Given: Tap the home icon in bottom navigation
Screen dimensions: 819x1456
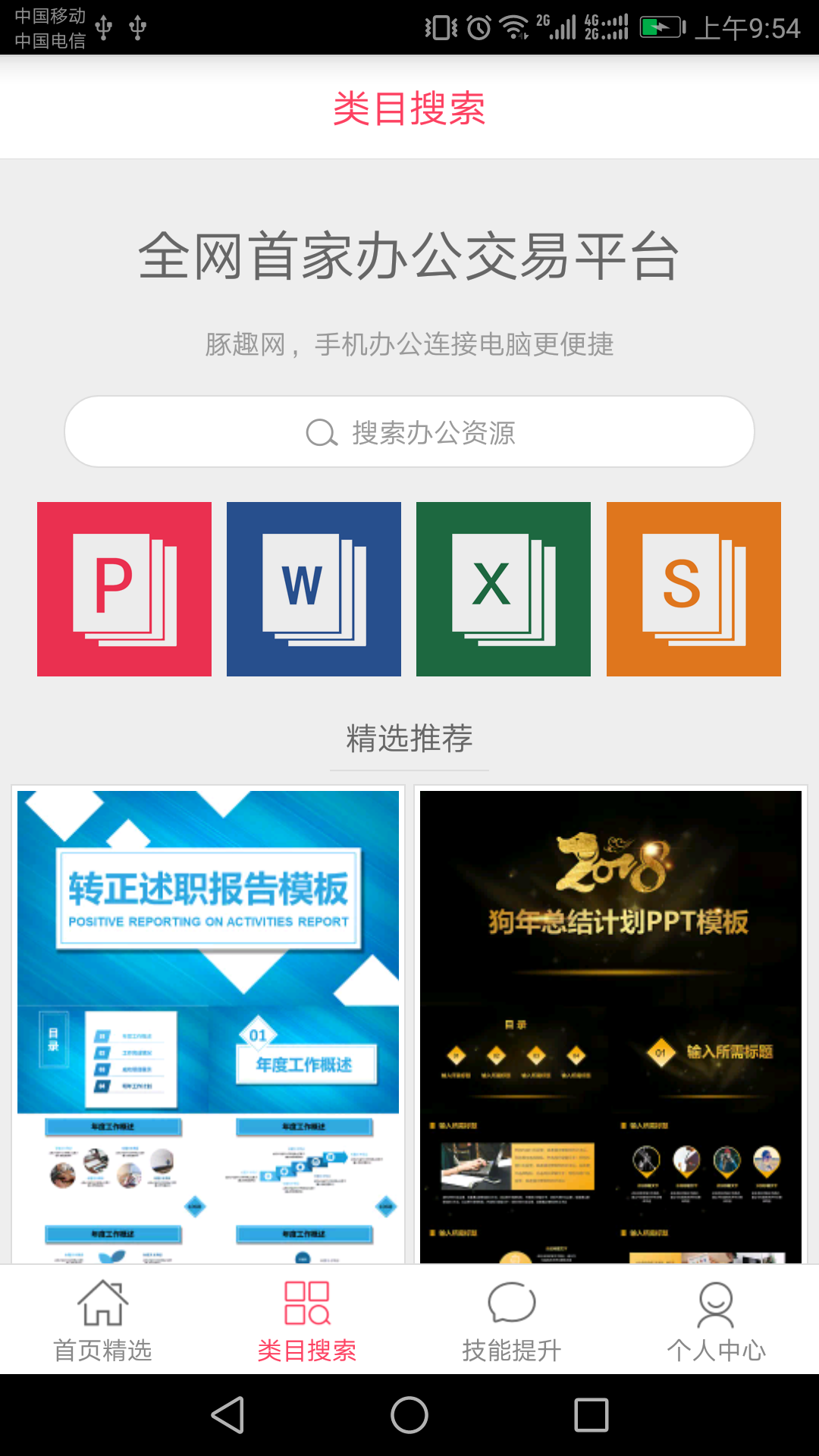Looking at the screenshot, I should [x=102, y=1300].
